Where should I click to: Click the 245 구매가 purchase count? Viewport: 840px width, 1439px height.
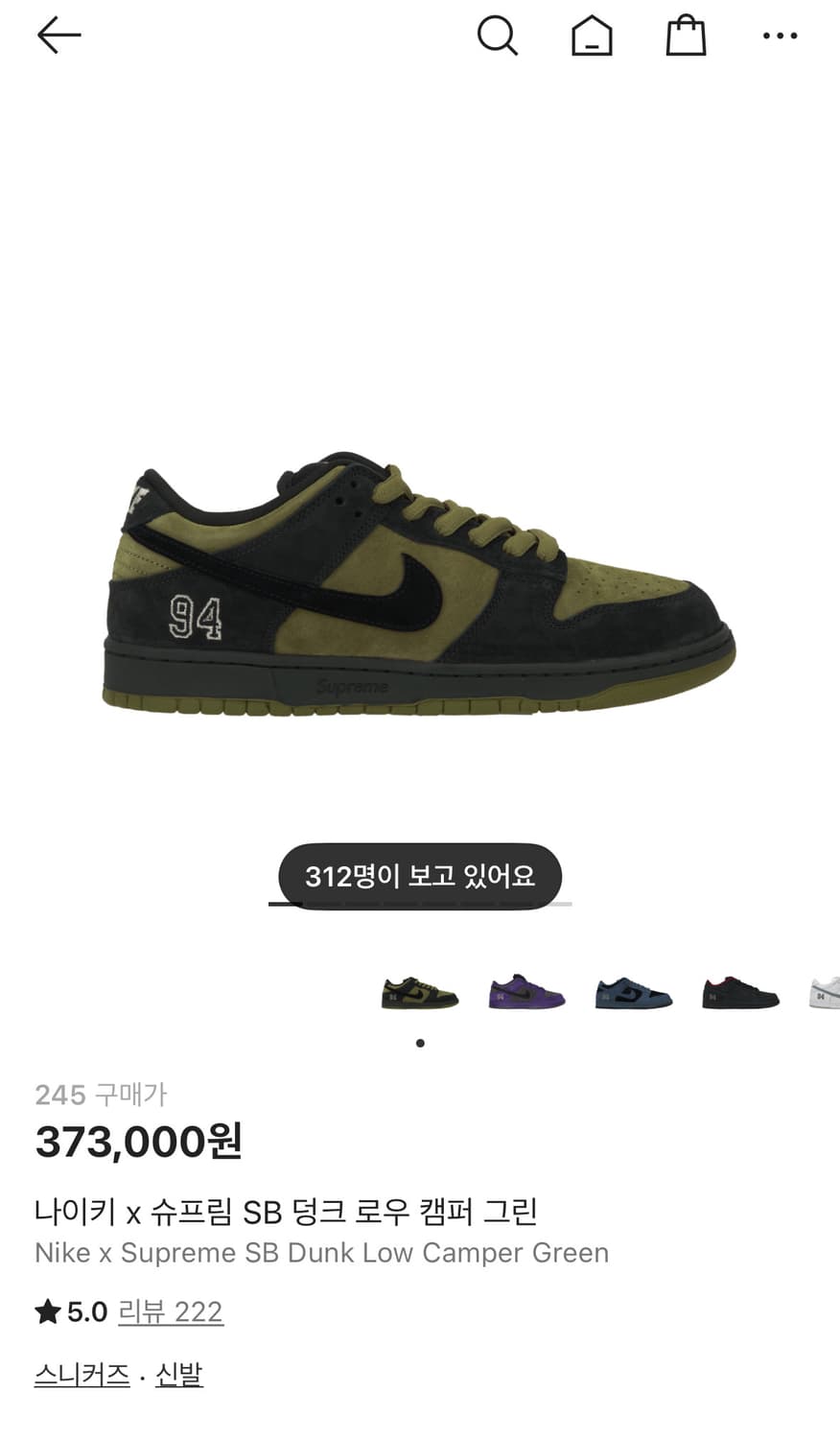click(x=101, y=1094)
